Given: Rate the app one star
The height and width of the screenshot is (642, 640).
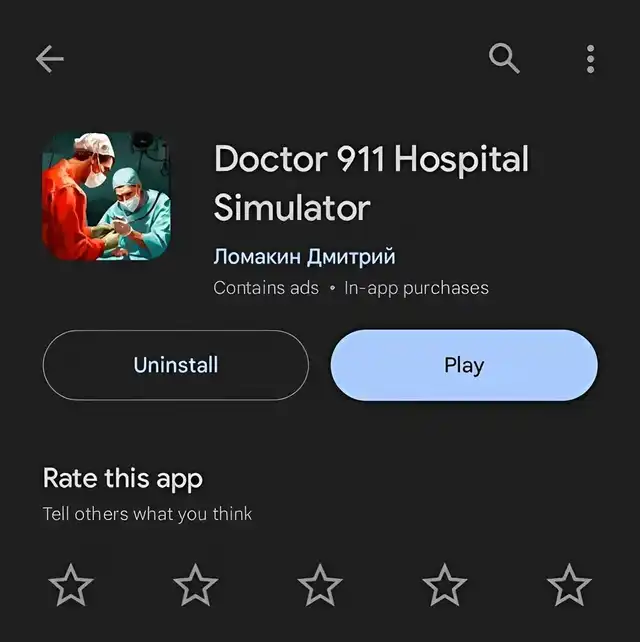Looking at the screenshot, I should 71,584.
